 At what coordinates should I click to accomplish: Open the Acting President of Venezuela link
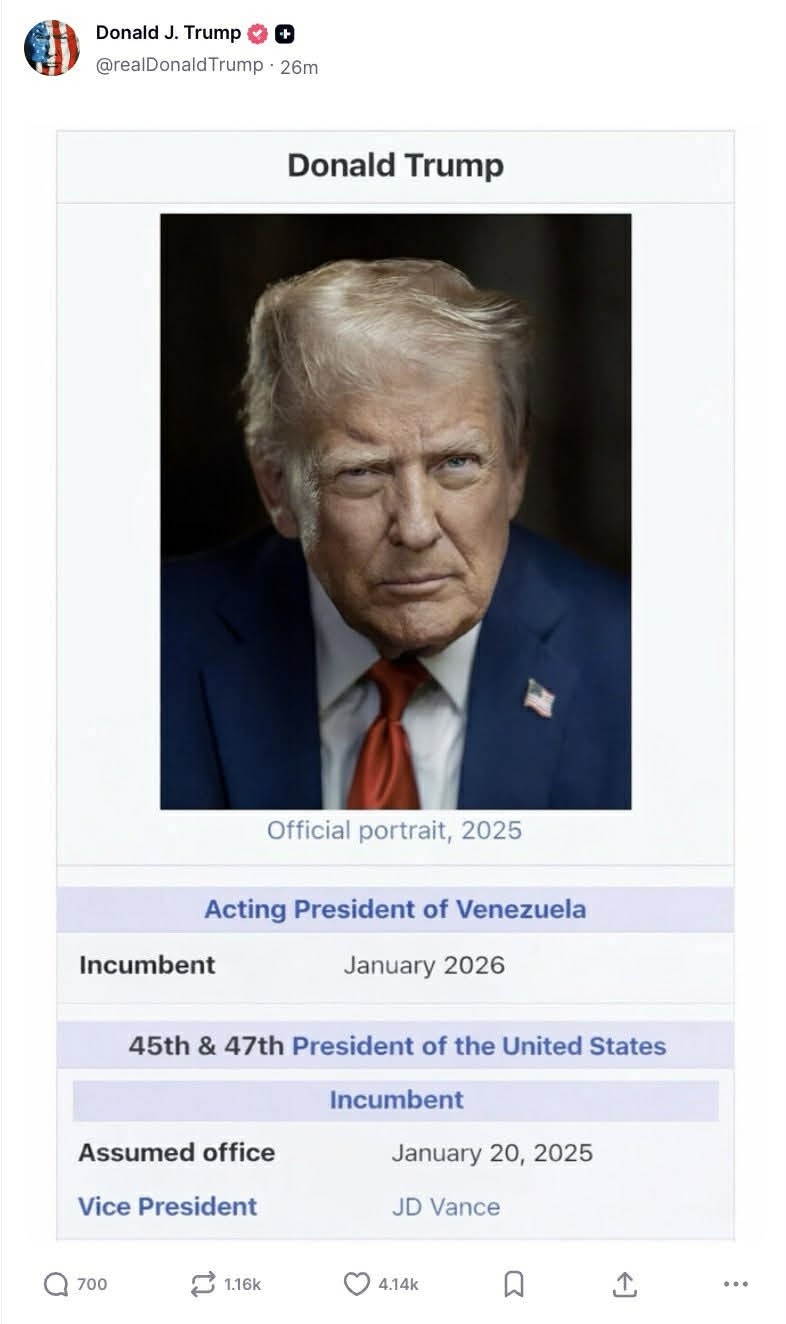(397, 909)
